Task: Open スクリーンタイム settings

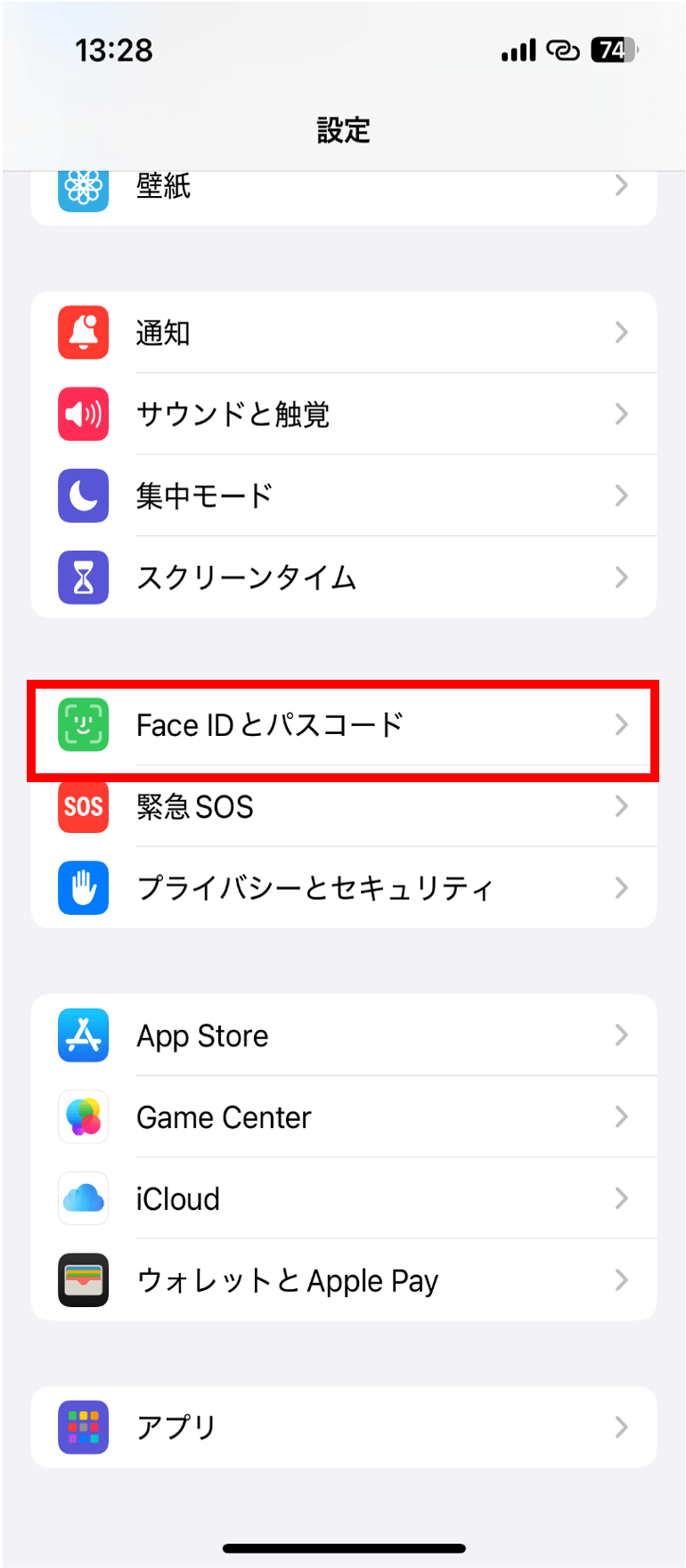Action: click(343, 577)
